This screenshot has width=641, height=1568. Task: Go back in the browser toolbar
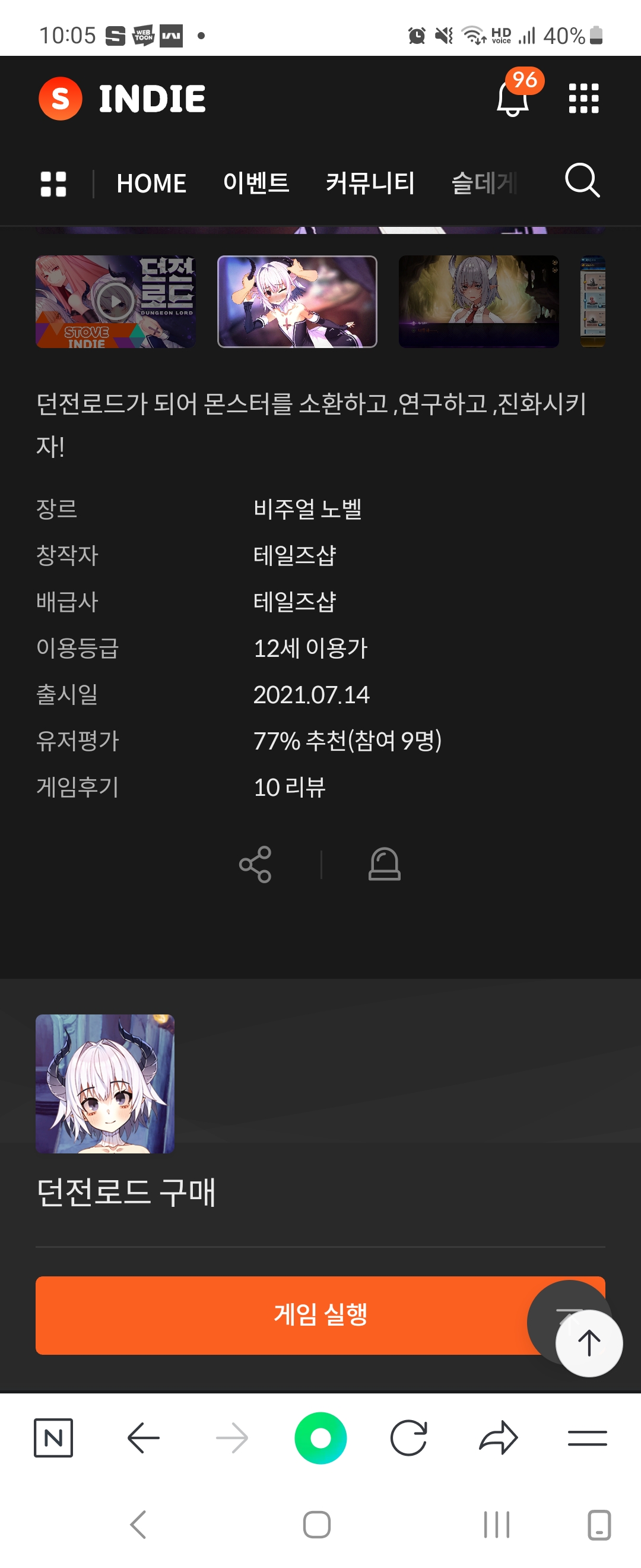point(144,1438)
